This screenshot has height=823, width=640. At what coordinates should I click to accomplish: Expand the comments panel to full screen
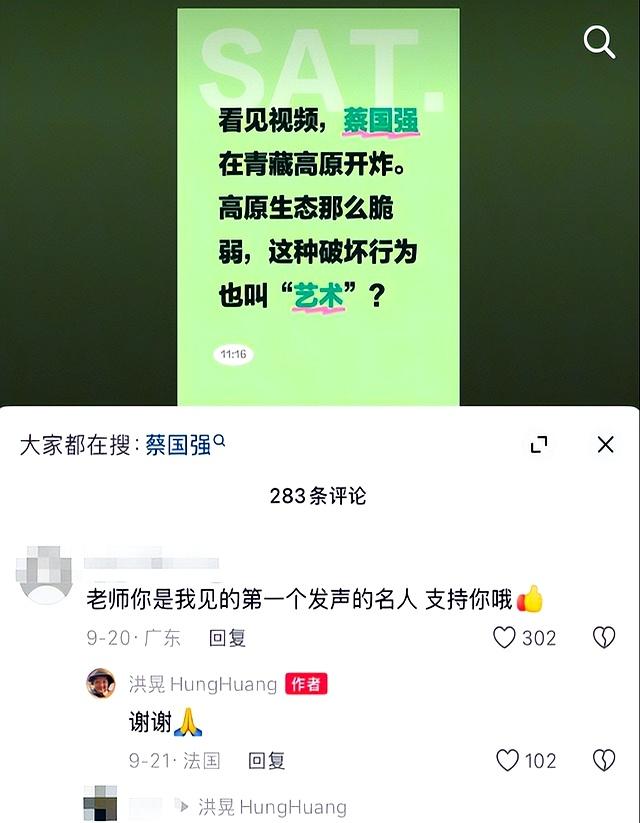point(539,445)
